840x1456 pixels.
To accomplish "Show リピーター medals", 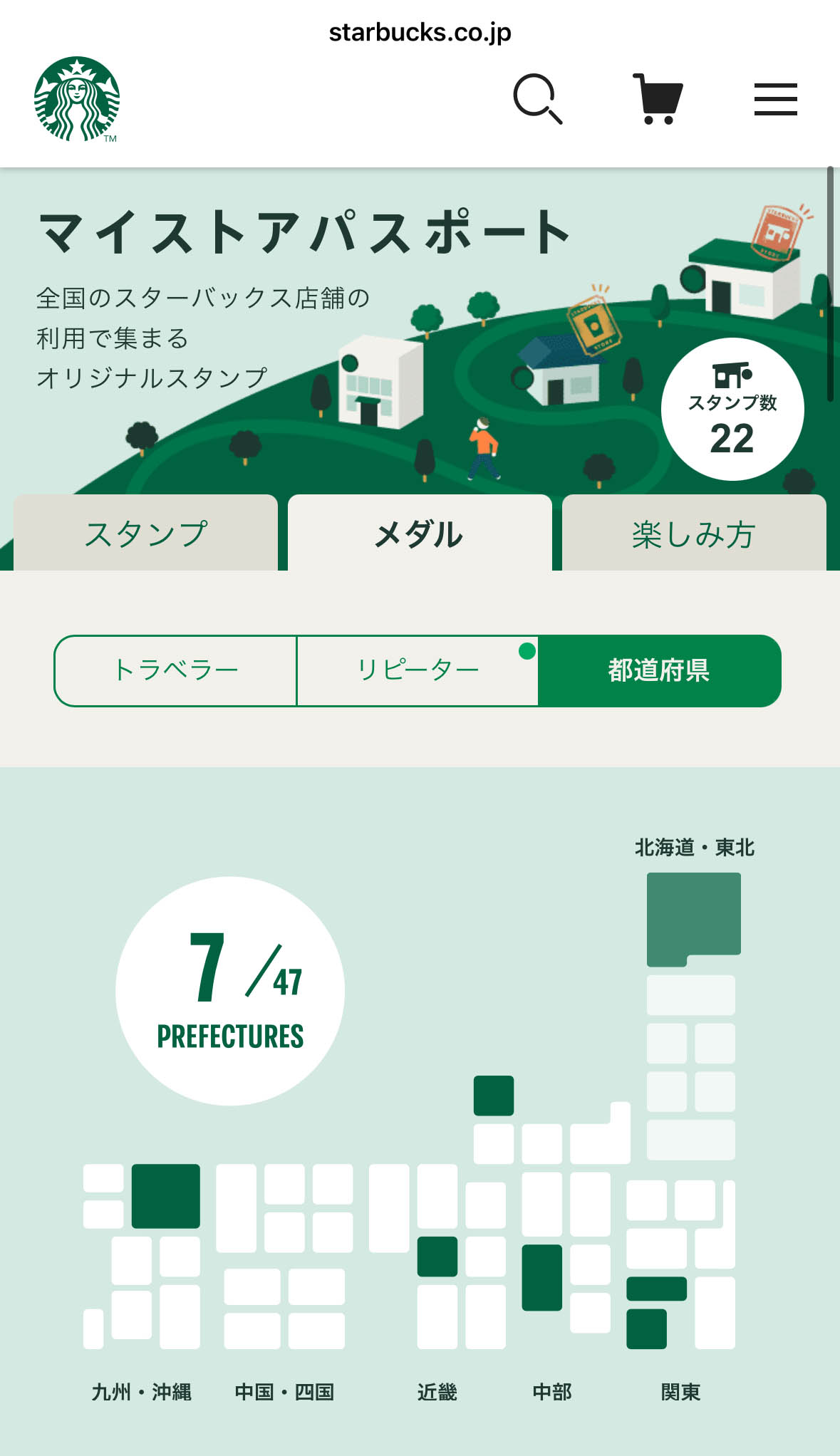I will tap(418, 670).
